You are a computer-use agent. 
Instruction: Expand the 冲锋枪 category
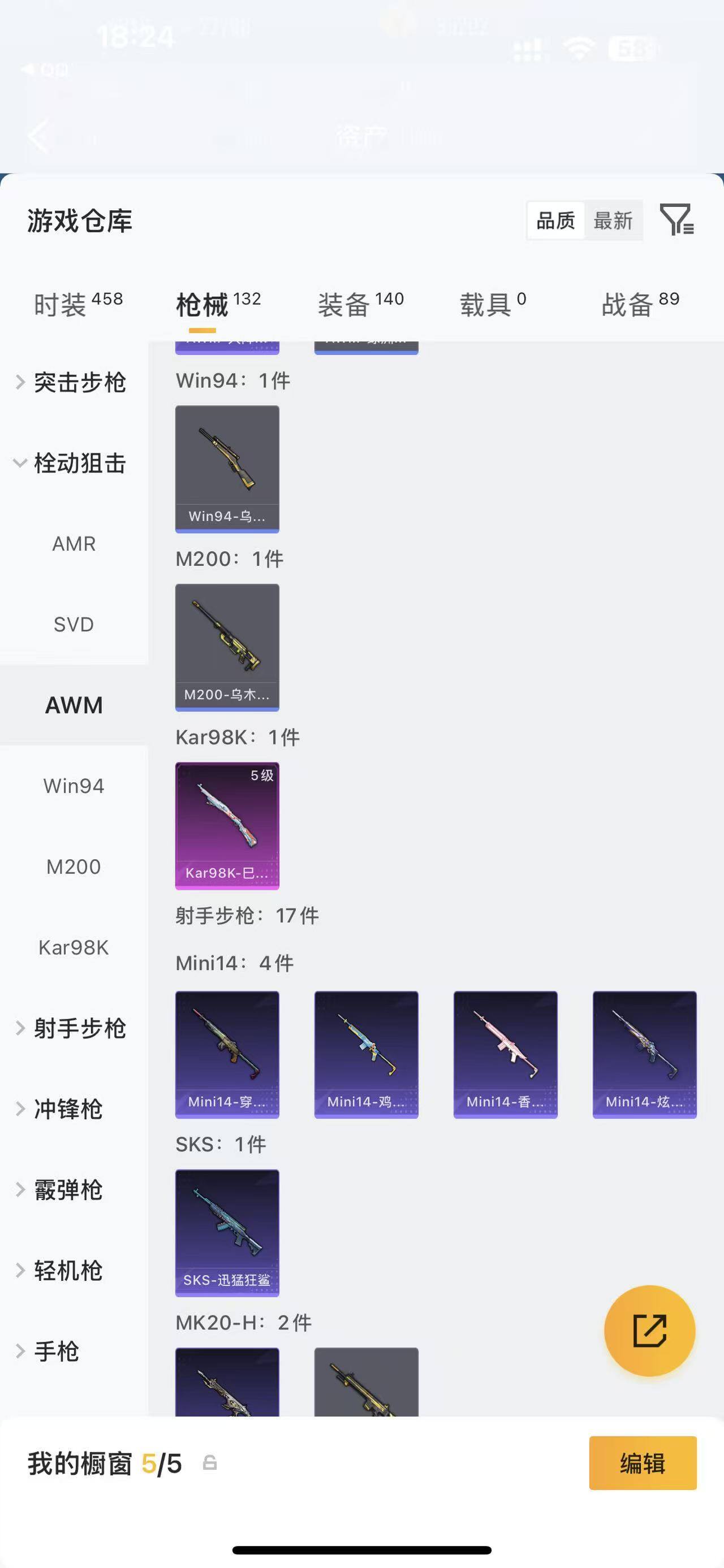coord(67,1109)
